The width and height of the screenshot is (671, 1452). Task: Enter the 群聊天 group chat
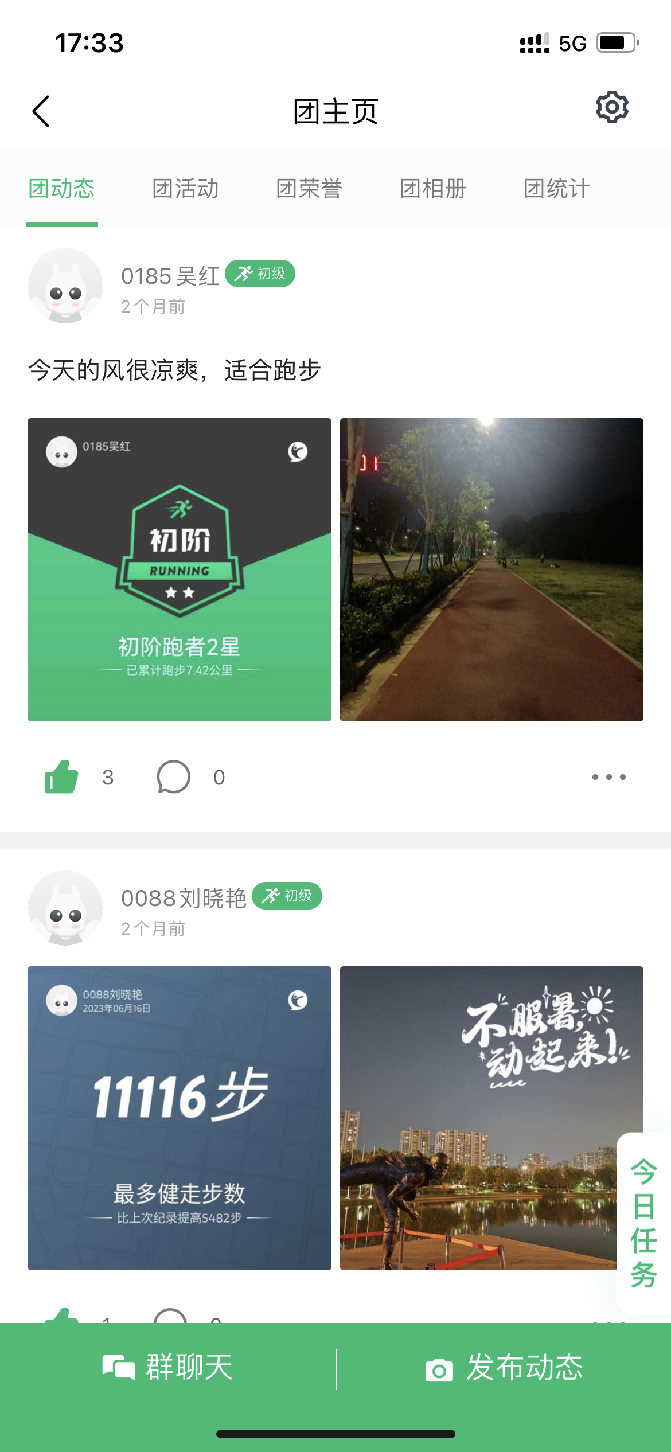(168, 1368)
